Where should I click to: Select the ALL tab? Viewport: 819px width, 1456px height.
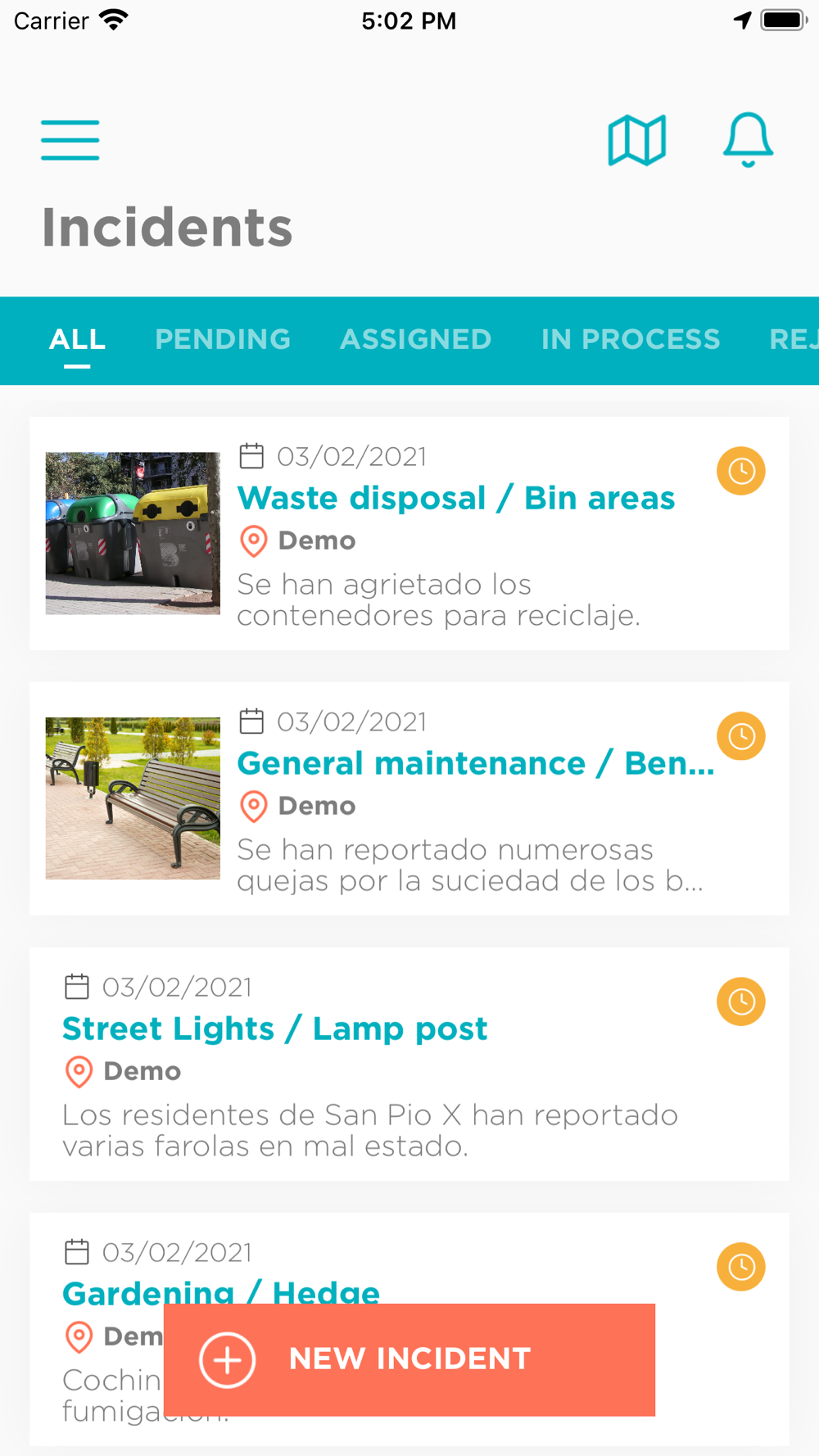pos(77,339)
